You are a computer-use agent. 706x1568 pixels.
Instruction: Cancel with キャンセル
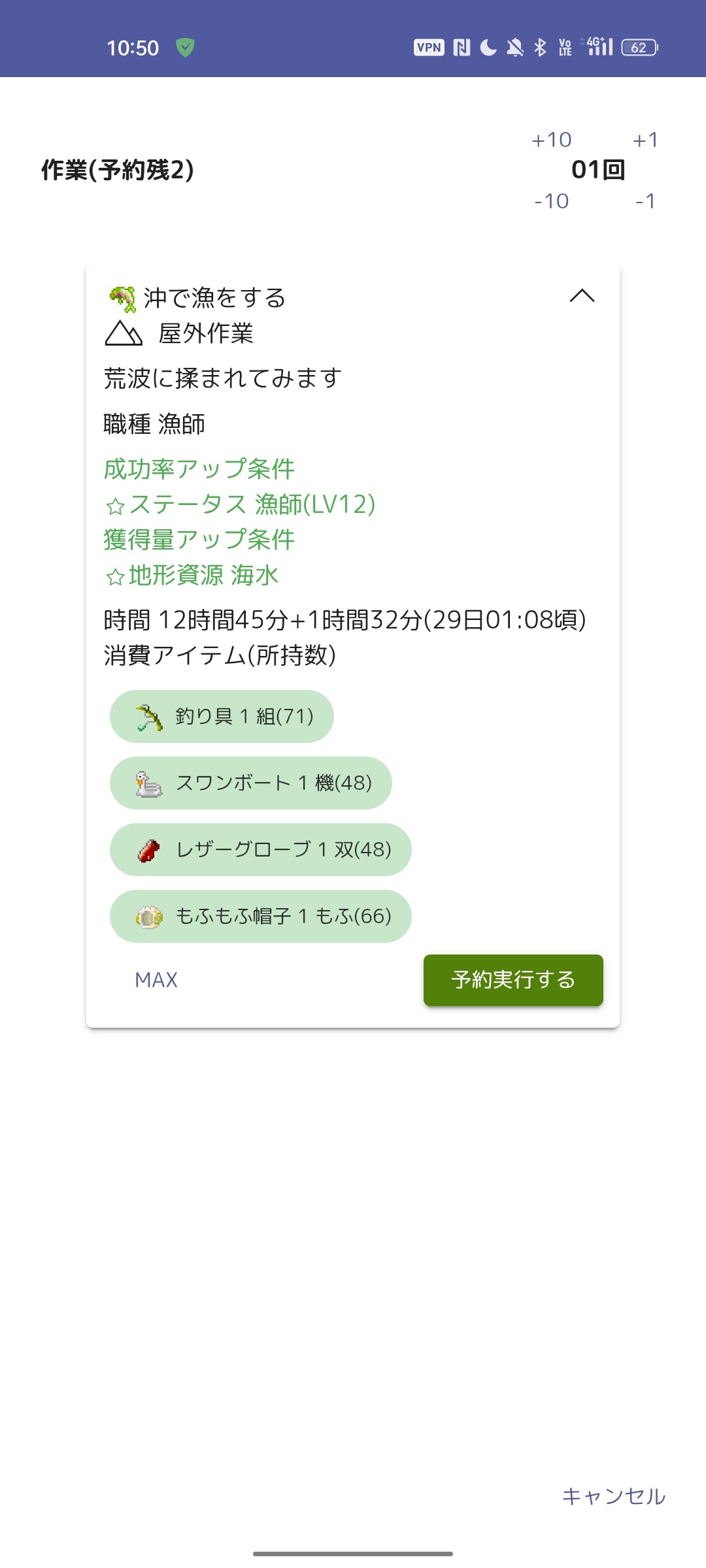[614, 1496]
